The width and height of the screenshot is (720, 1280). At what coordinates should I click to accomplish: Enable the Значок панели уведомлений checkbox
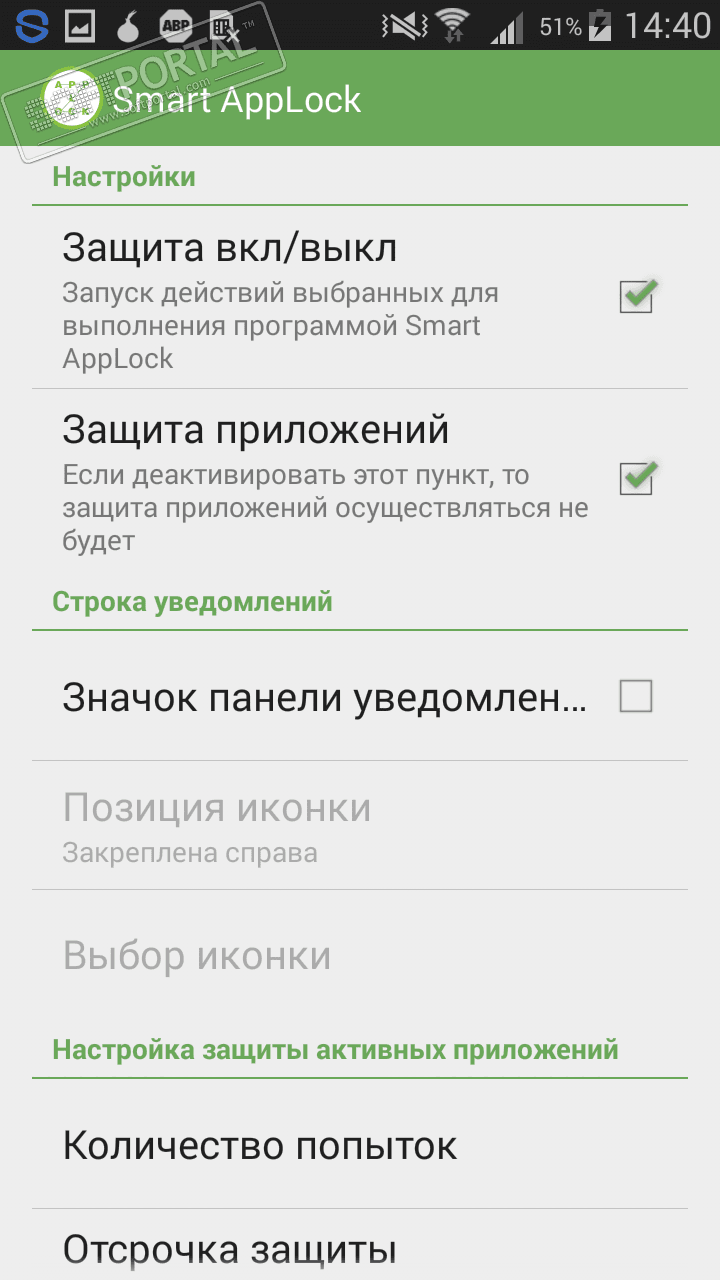636,696
